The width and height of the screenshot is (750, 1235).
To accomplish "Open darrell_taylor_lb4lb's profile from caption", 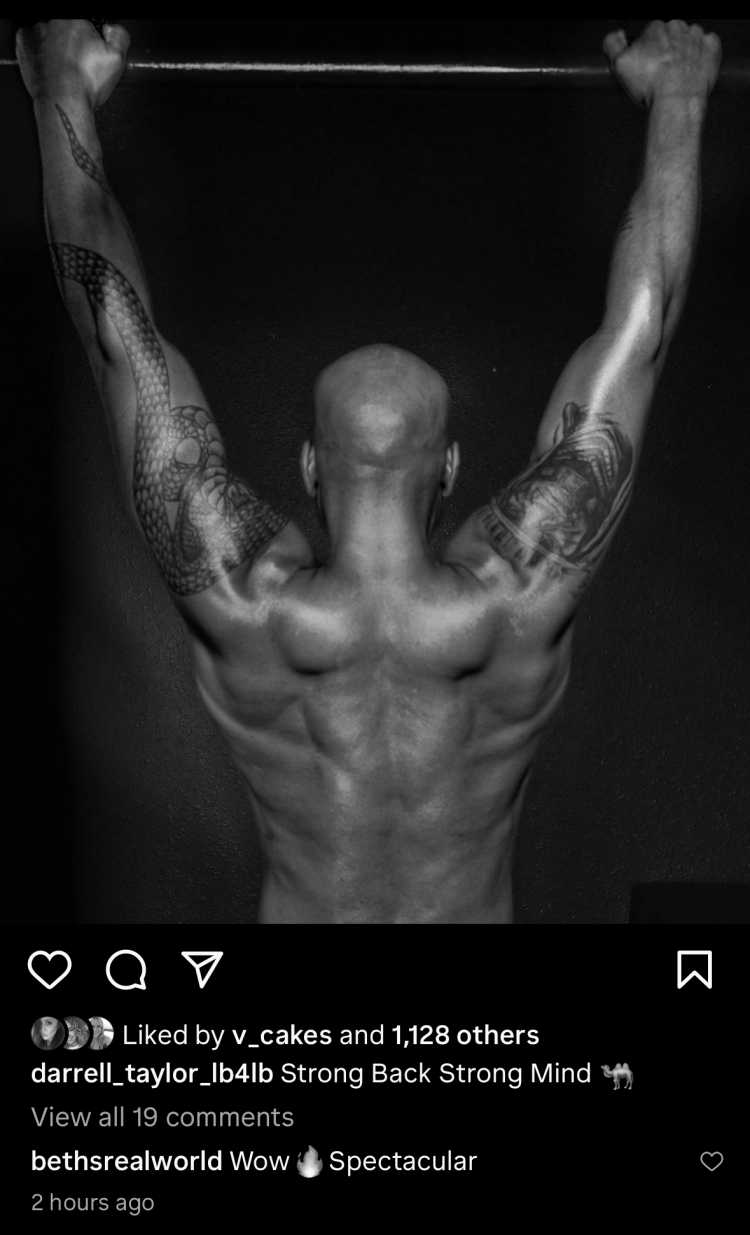I will pyautogui.click(x=152, y=1074).
